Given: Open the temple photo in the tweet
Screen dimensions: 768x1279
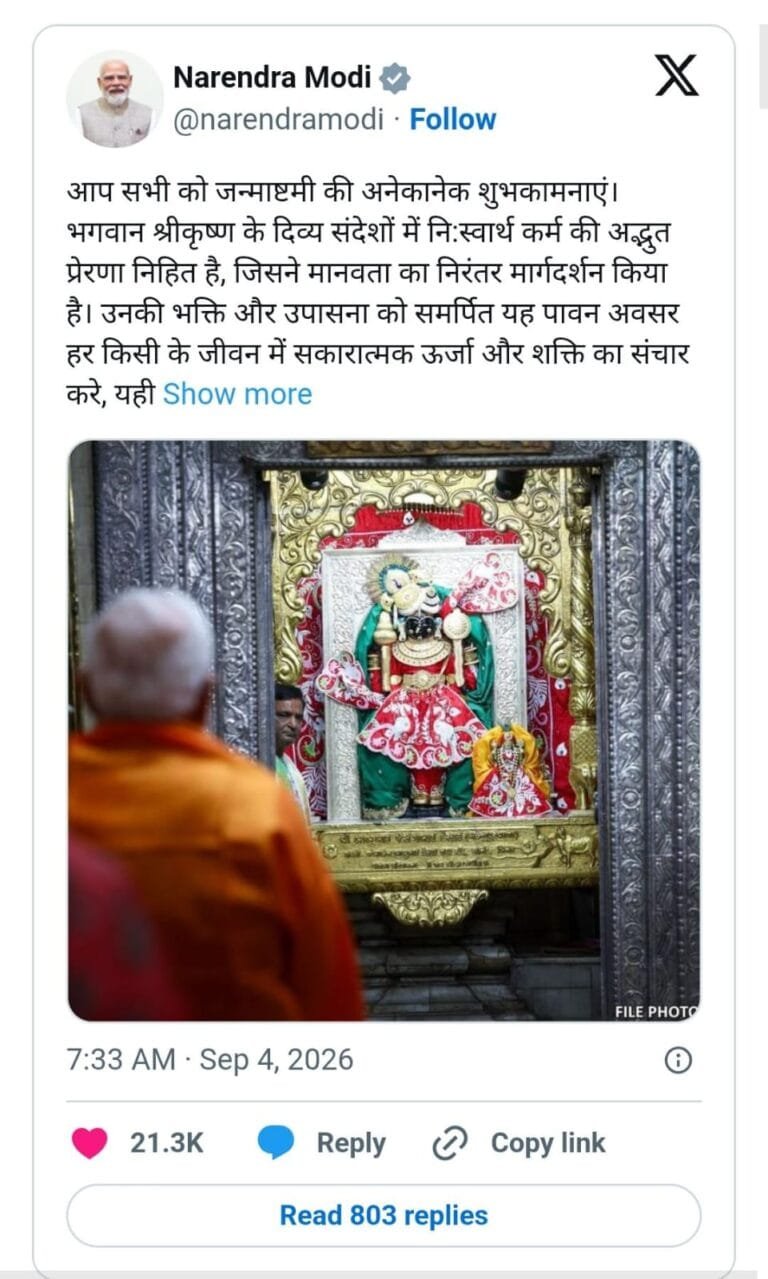Looking at the screenshot, I should [384, 730].
